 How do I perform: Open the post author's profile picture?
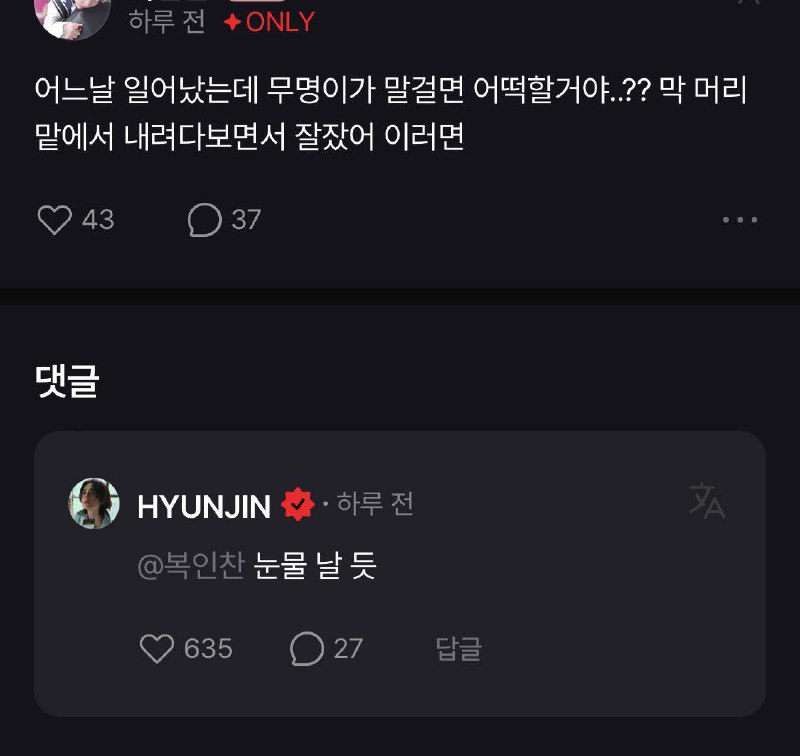(x=72, y=15)
